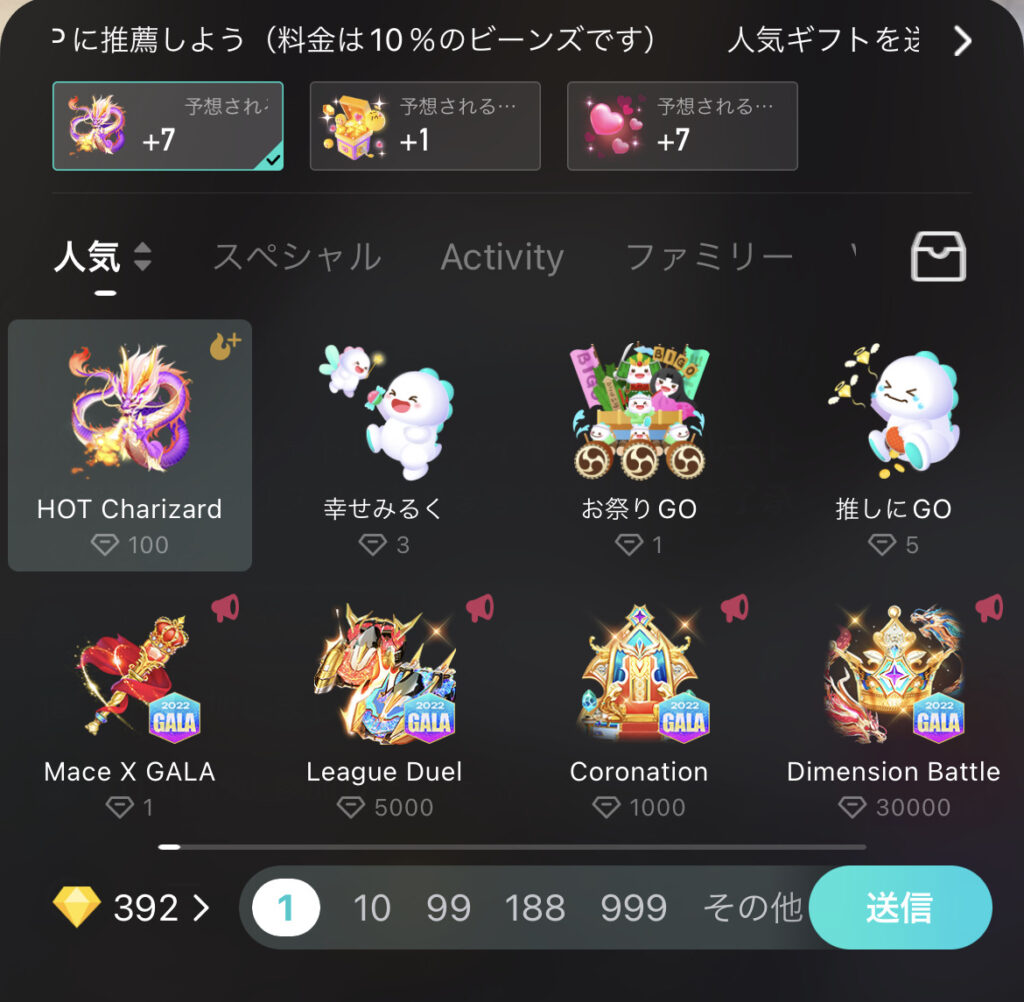Select the 幸せみるく gift
The image size is (1024, 1002).
pos(384,445)
